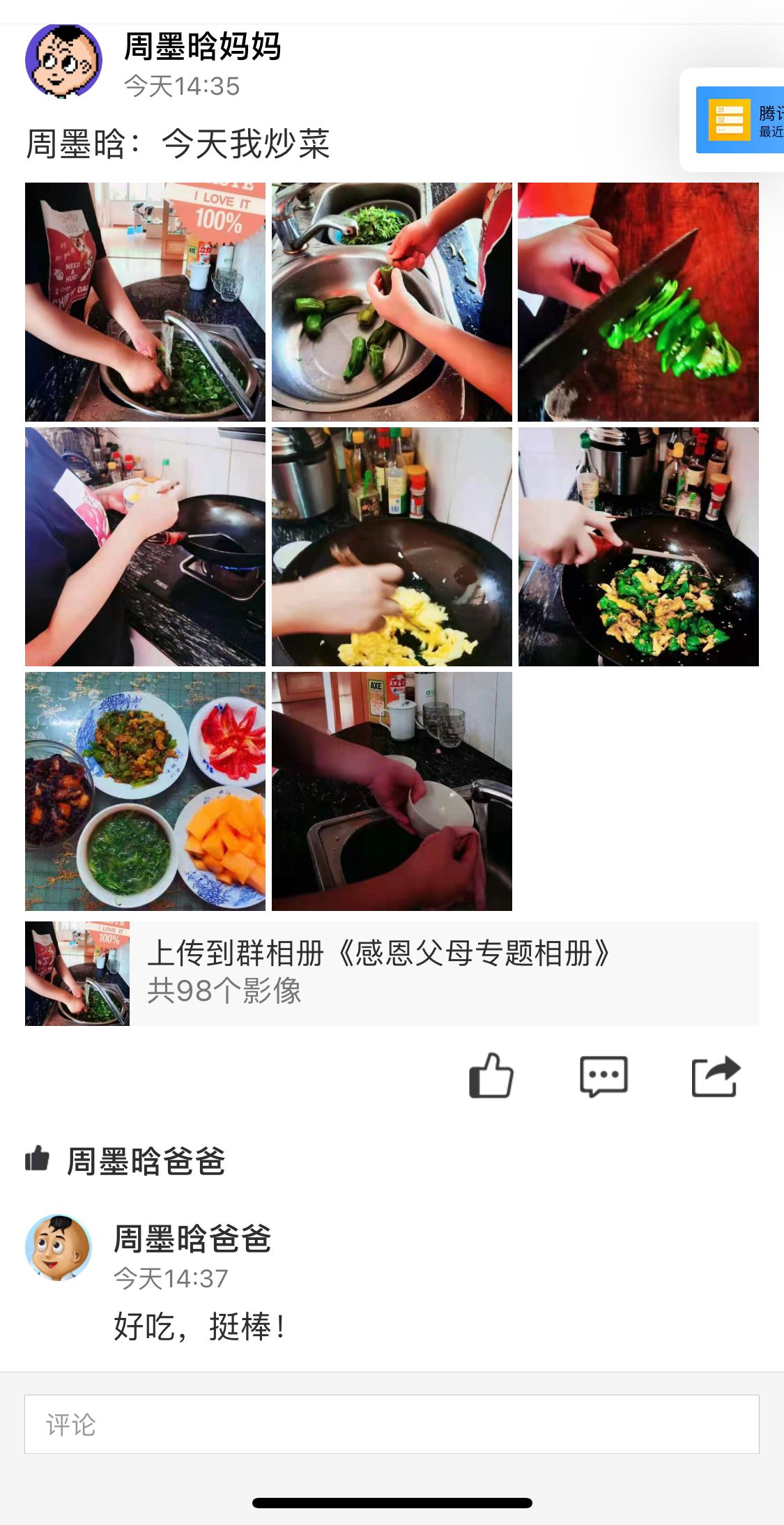Tap the 评论 comment input field
Viewport: 784px width, 1525px height.
392,1424
